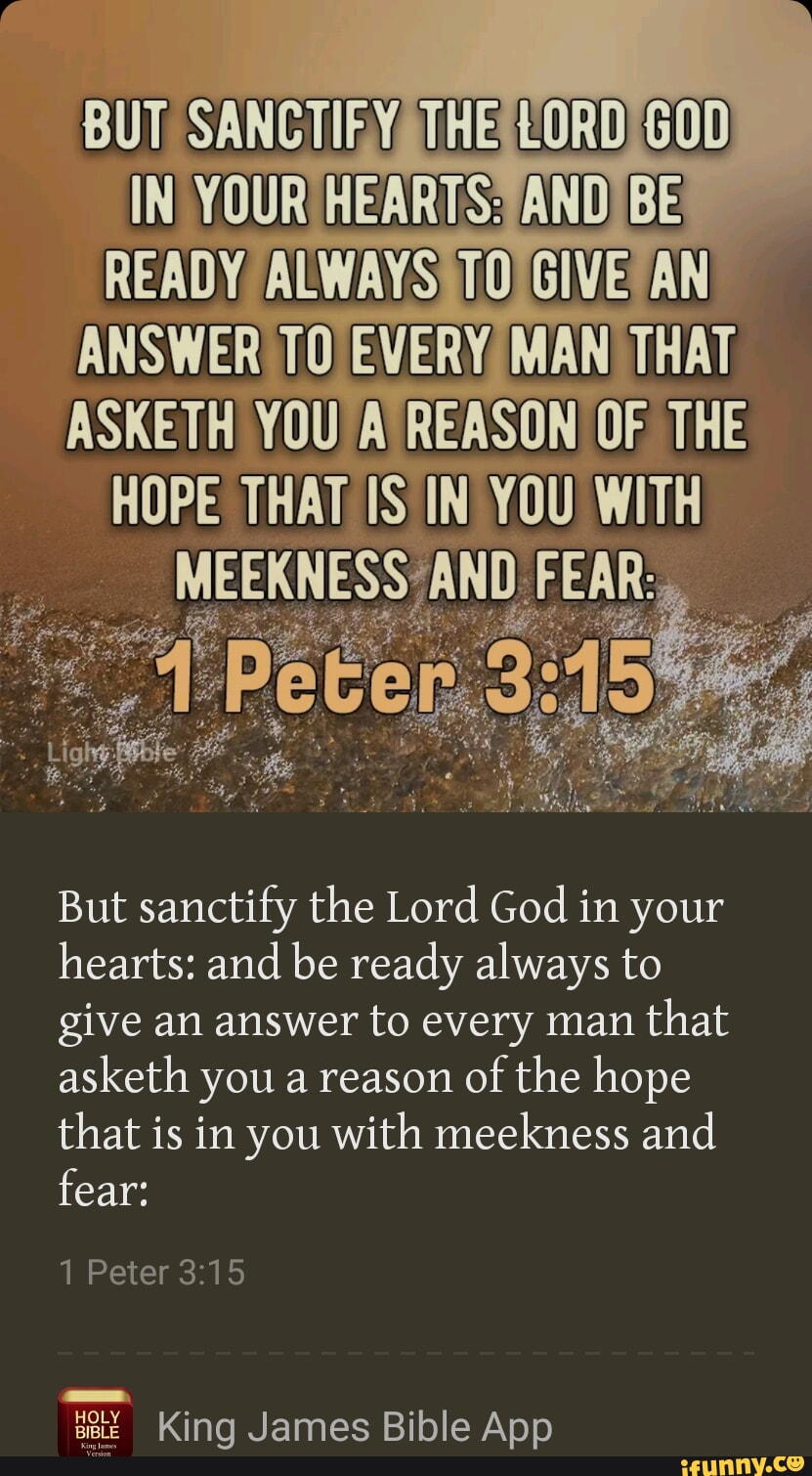Tap the smiley face in ifunny logo
Image resolution: width=812 pixels, height=1476 pixels.
[796, 1463]
